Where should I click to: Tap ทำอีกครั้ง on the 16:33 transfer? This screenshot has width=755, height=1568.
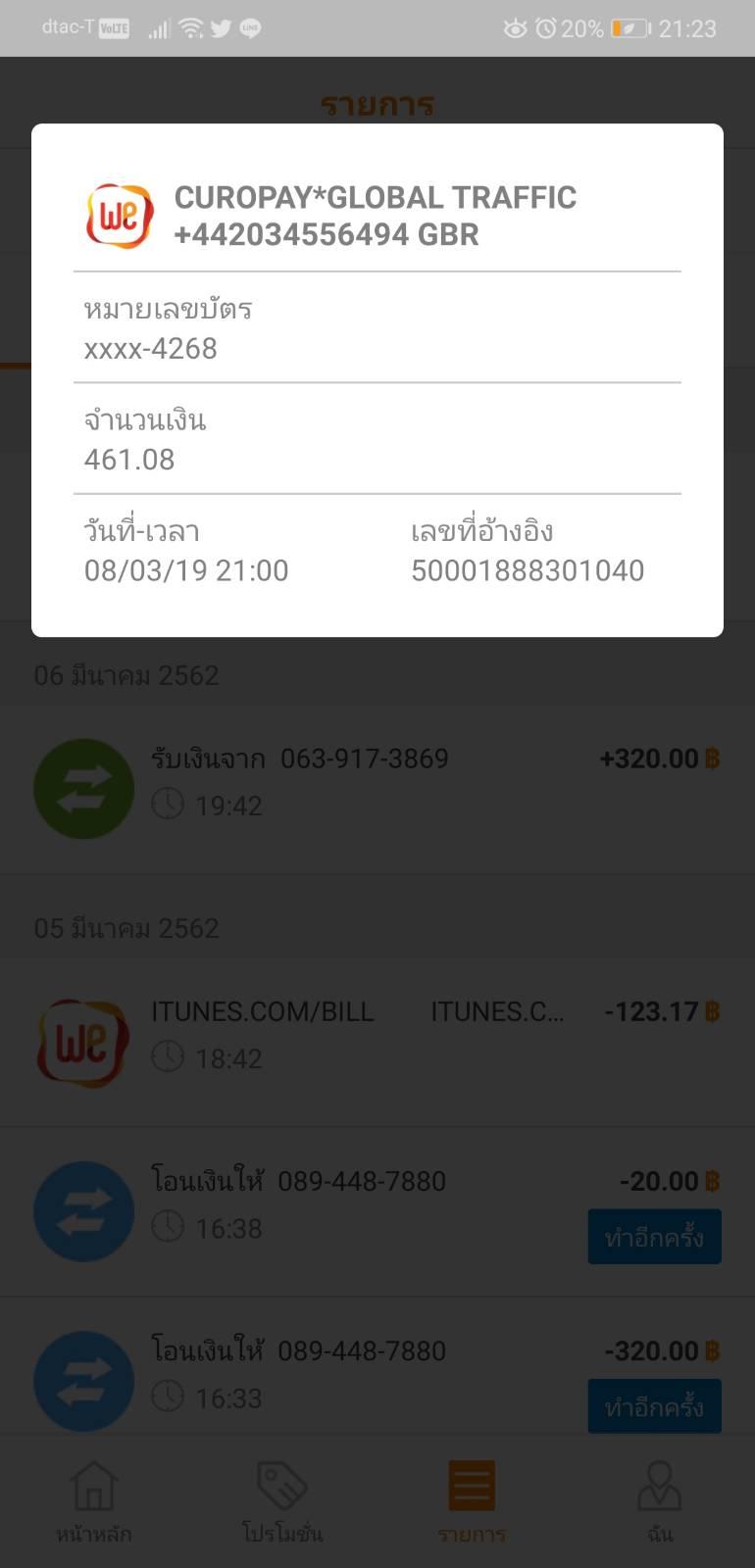point(654,1406)
